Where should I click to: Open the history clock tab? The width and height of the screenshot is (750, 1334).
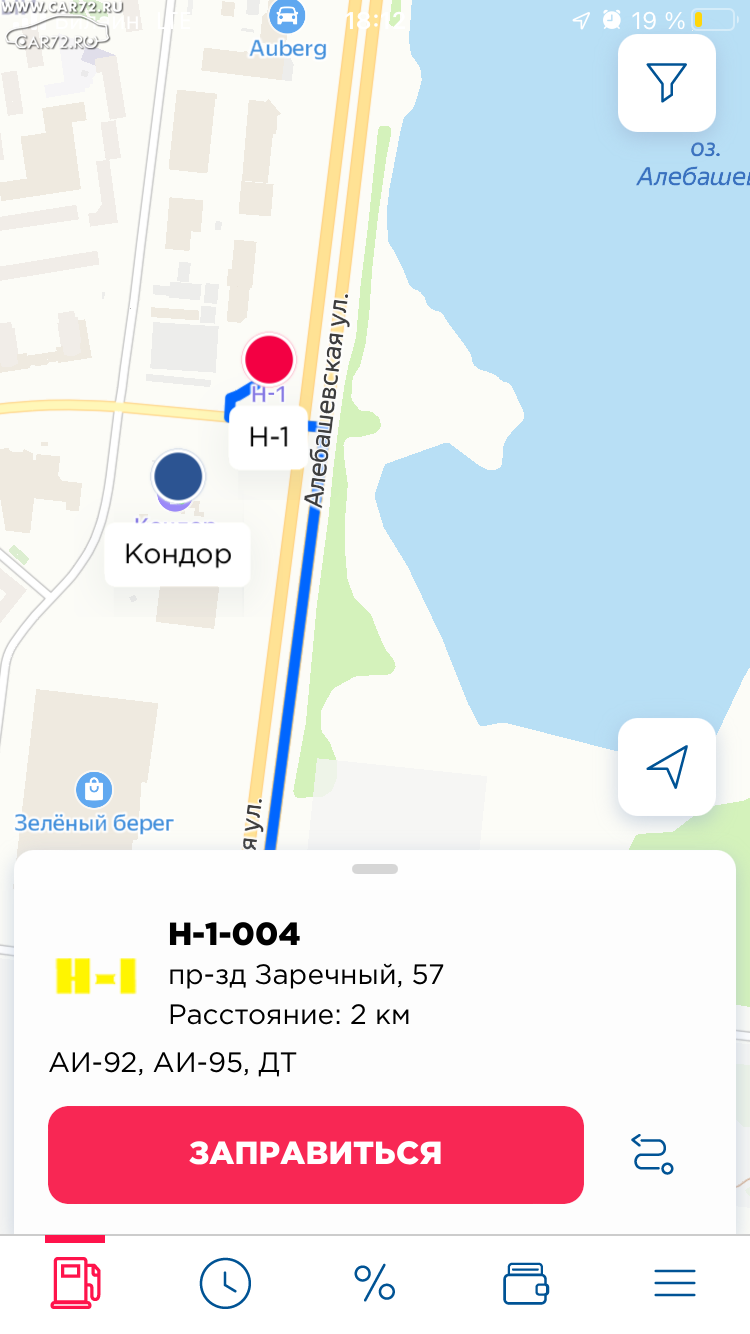(x=225, y=1283)
